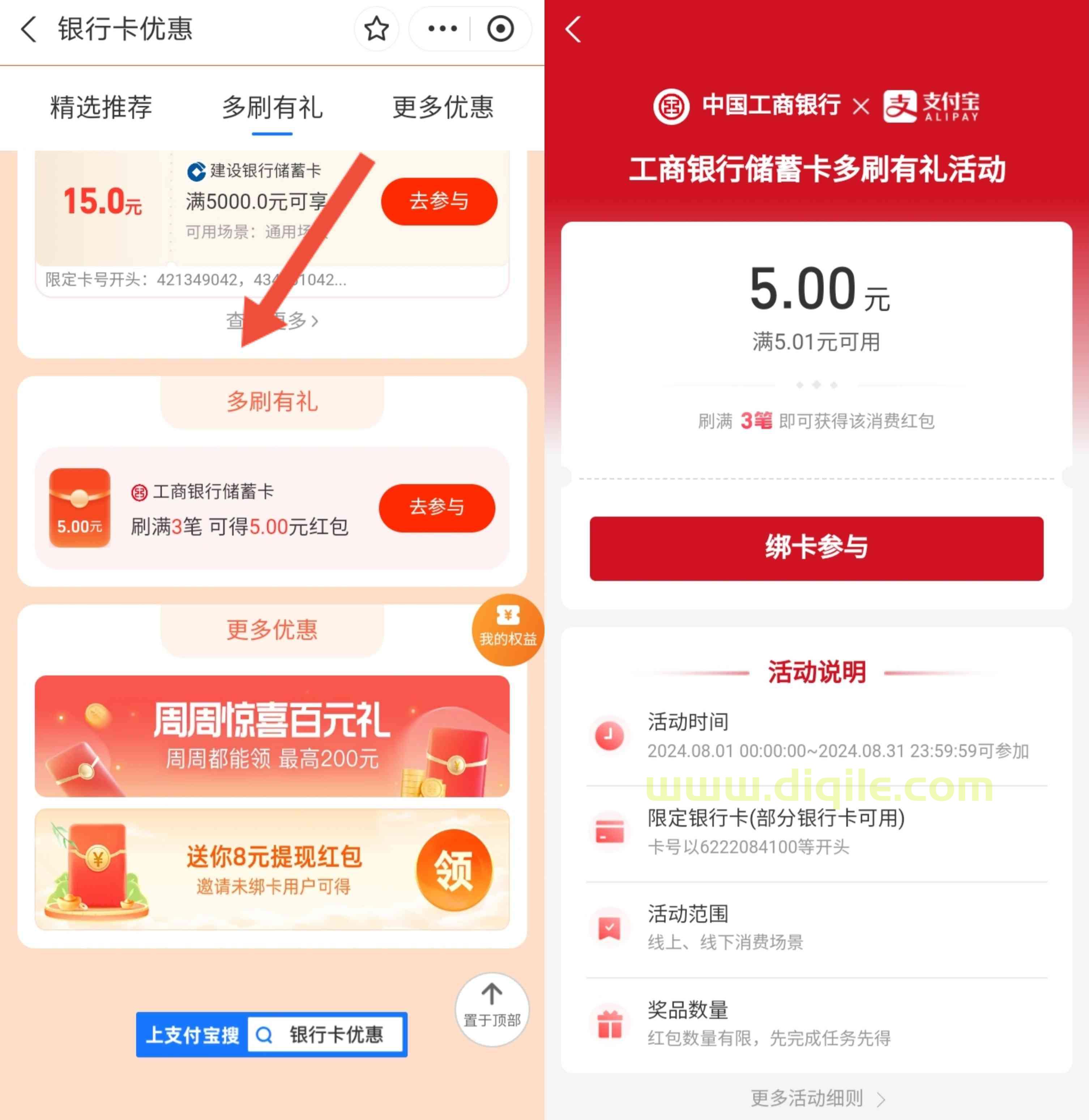Go back from the 银行卡优惠 page
1089x1120 pixels.
(x=29, y=29)
